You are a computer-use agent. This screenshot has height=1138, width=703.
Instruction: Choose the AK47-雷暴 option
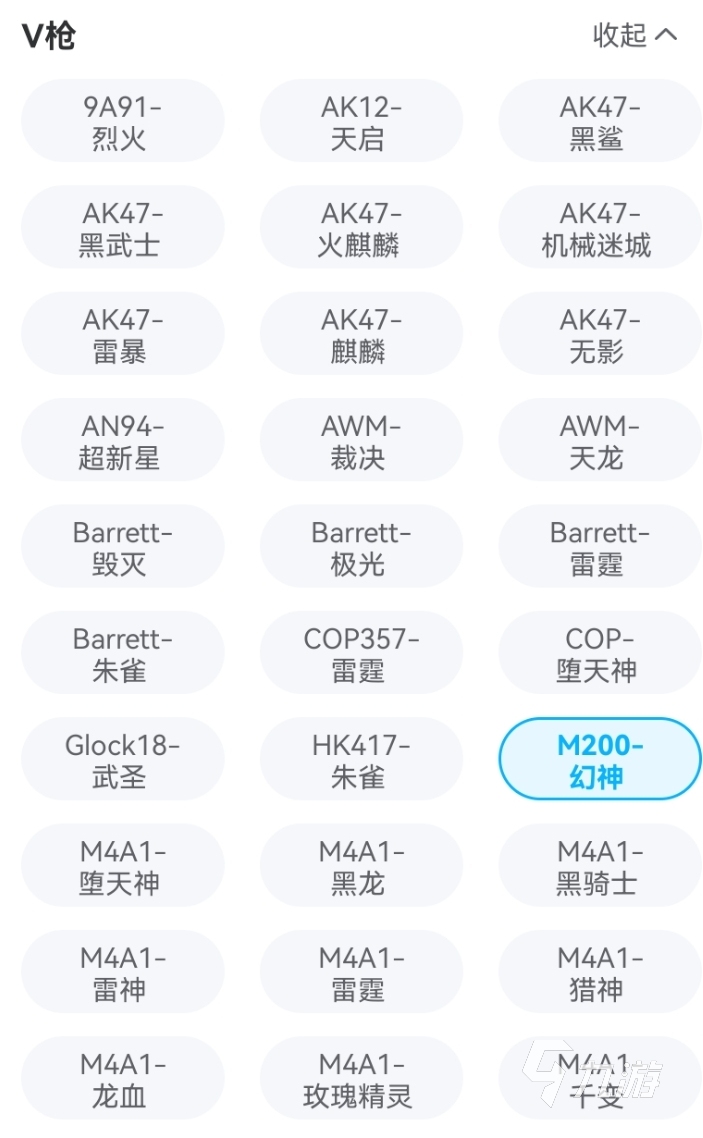122,335
